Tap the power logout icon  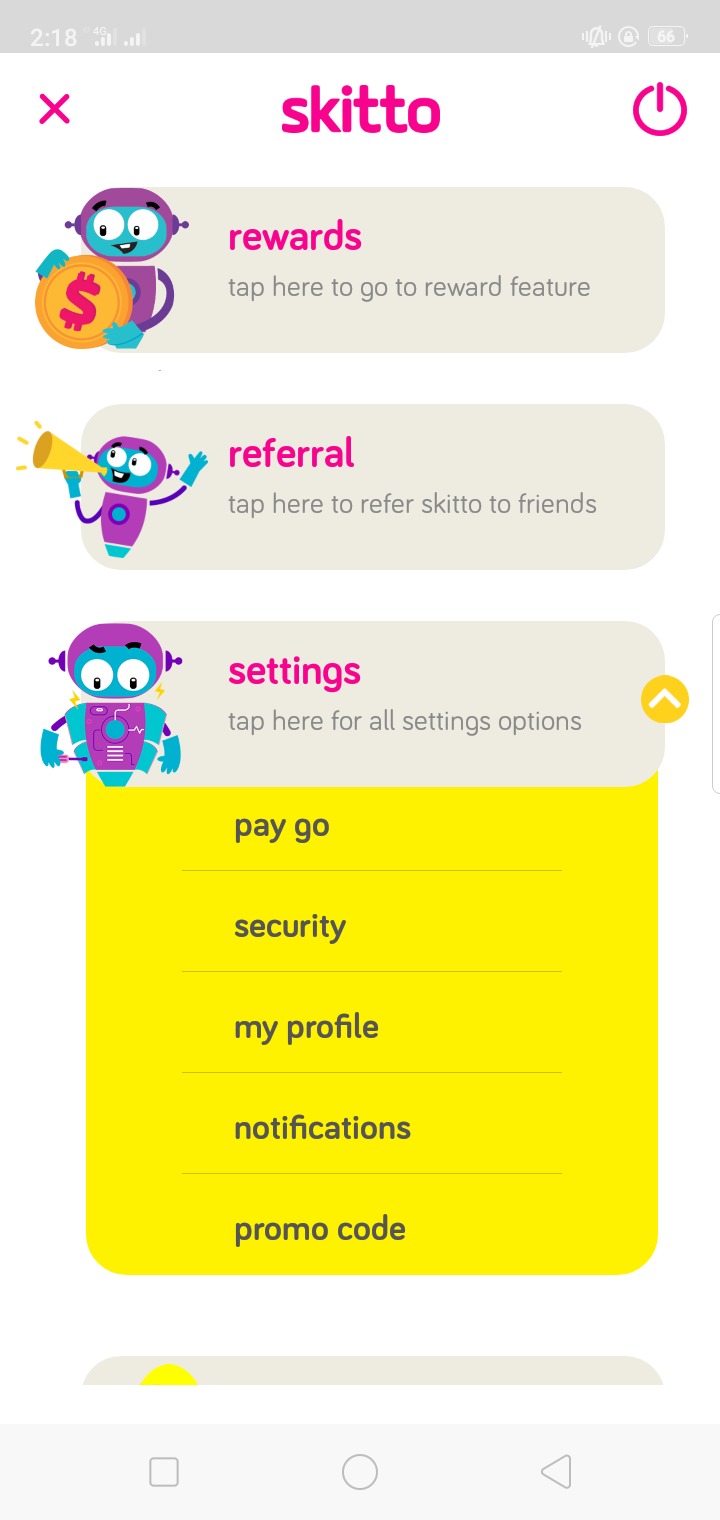(660, 110)
